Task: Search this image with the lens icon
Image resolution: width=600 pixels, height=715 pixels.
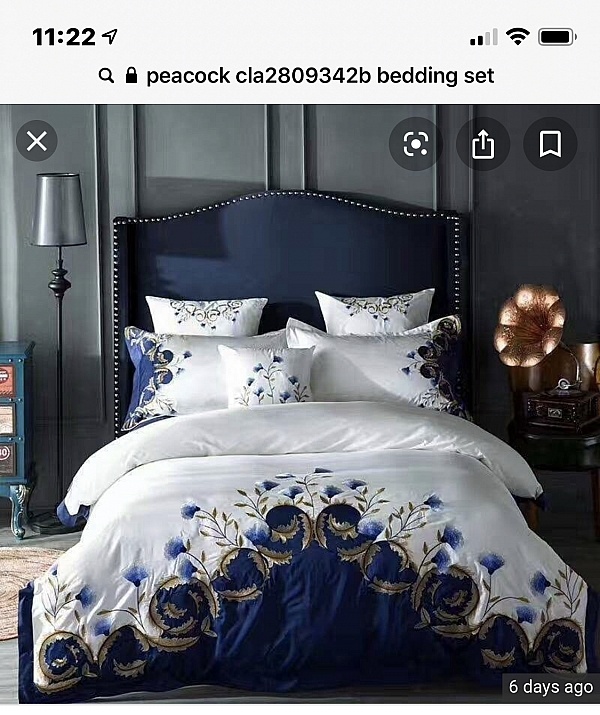Action: coord(416,144)
